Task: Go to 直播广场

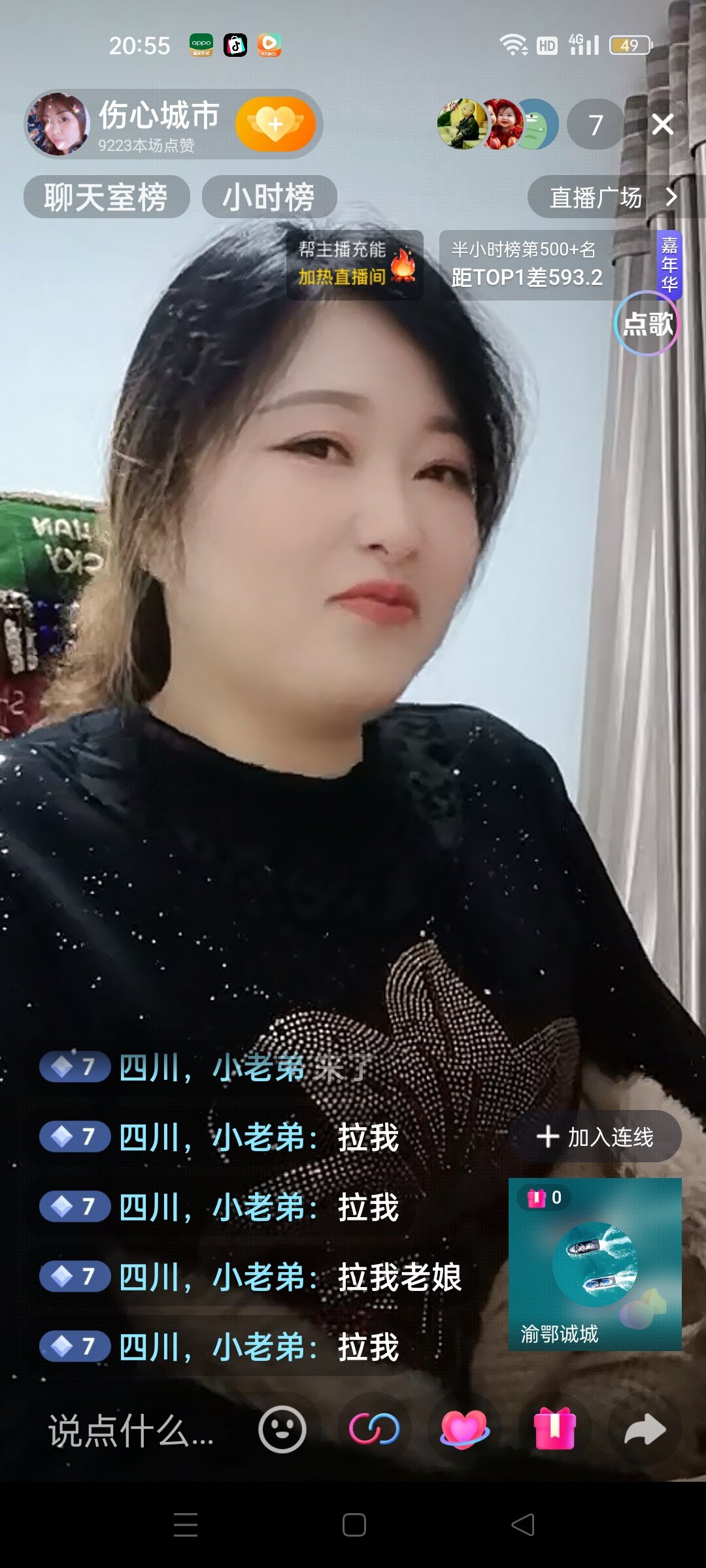Action: 612,197
